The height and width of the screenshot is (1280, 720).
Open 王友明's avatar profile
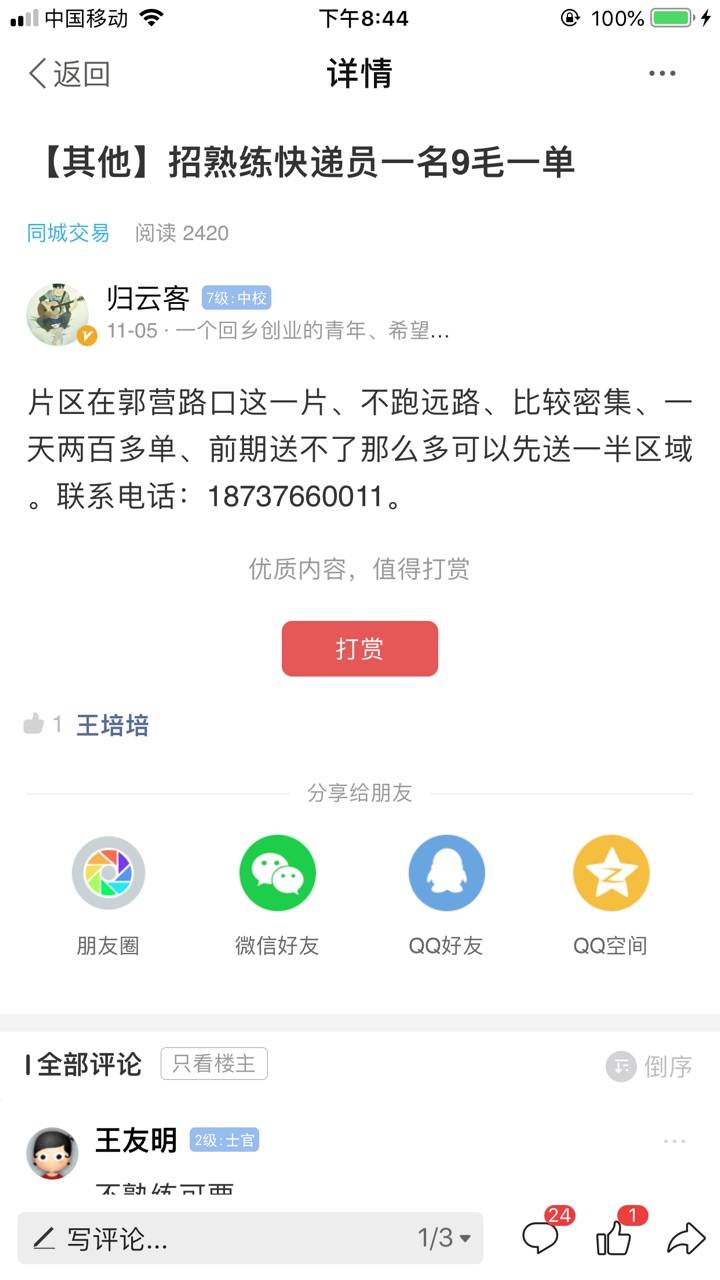pyautogui.click(x=52, y=1154)
